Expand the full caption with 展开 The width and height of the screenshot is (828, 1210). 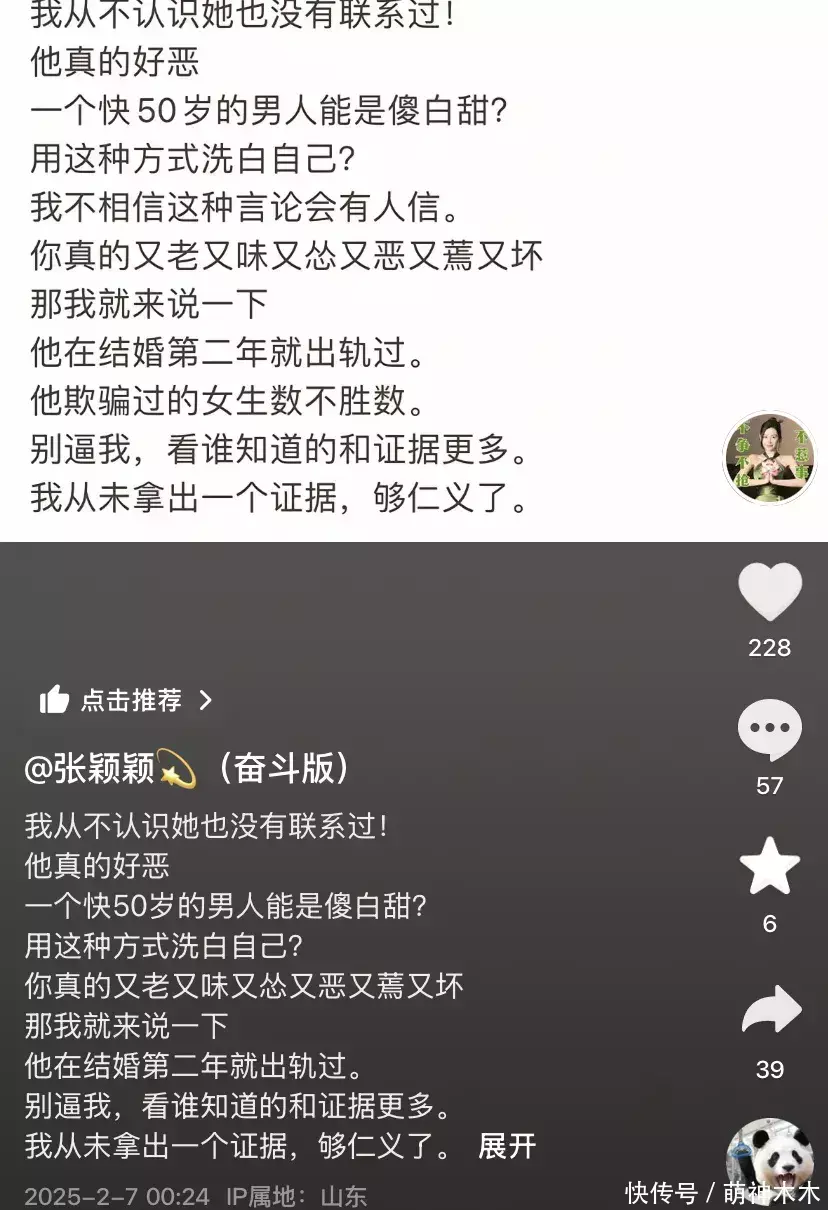point(507,1146)
